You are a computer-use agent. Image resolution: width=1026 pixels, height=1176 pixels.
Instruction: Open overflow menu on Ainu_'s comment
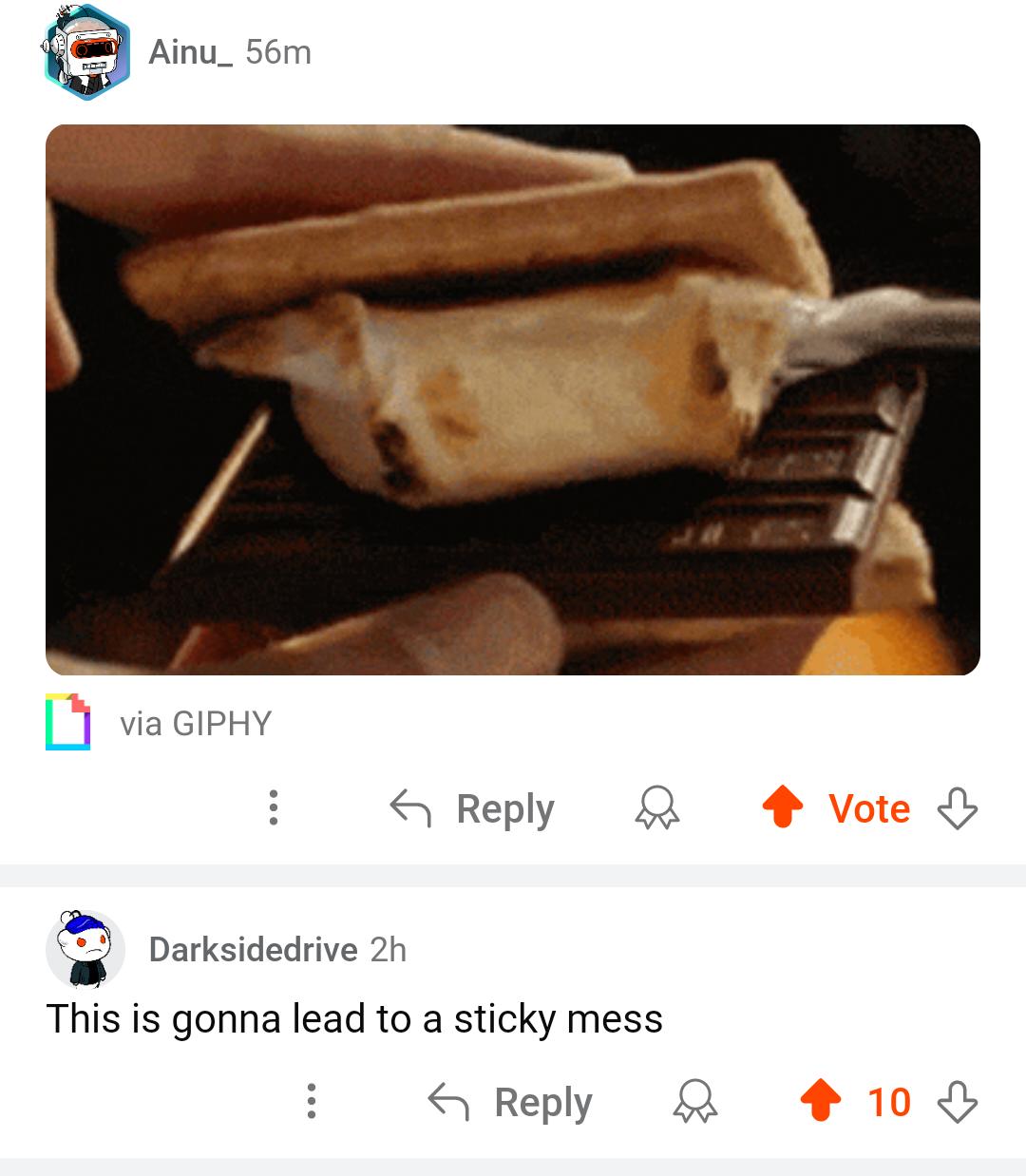coord(274,807)
